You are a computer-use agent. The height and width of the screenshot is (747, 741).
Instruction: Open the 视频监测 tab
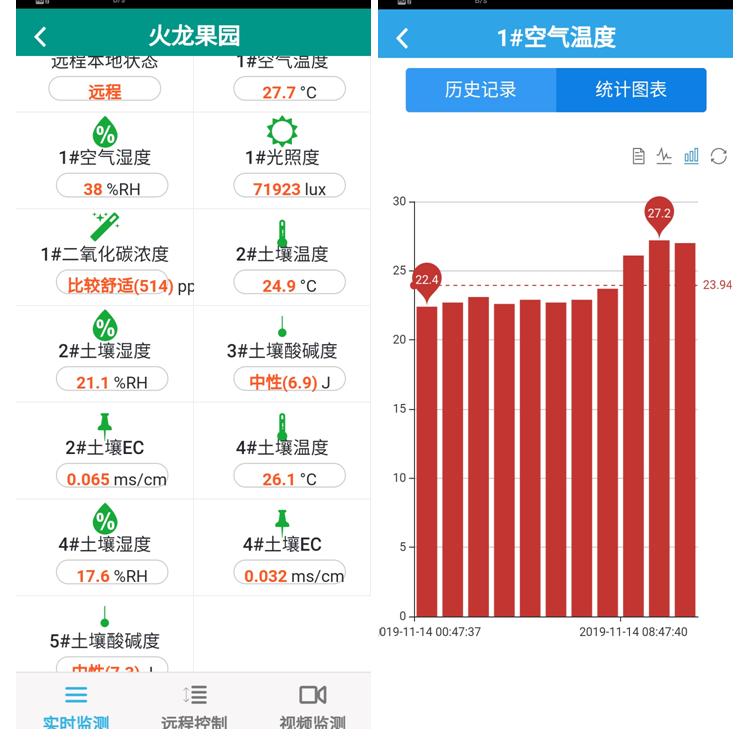coord(312,706)
